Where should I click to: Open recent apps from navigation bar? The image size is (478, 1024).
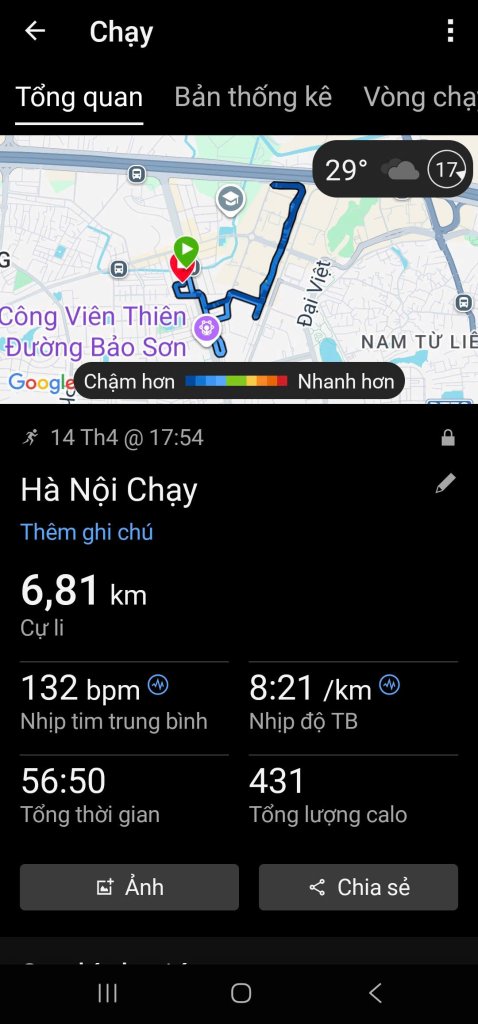pos(107,993)
